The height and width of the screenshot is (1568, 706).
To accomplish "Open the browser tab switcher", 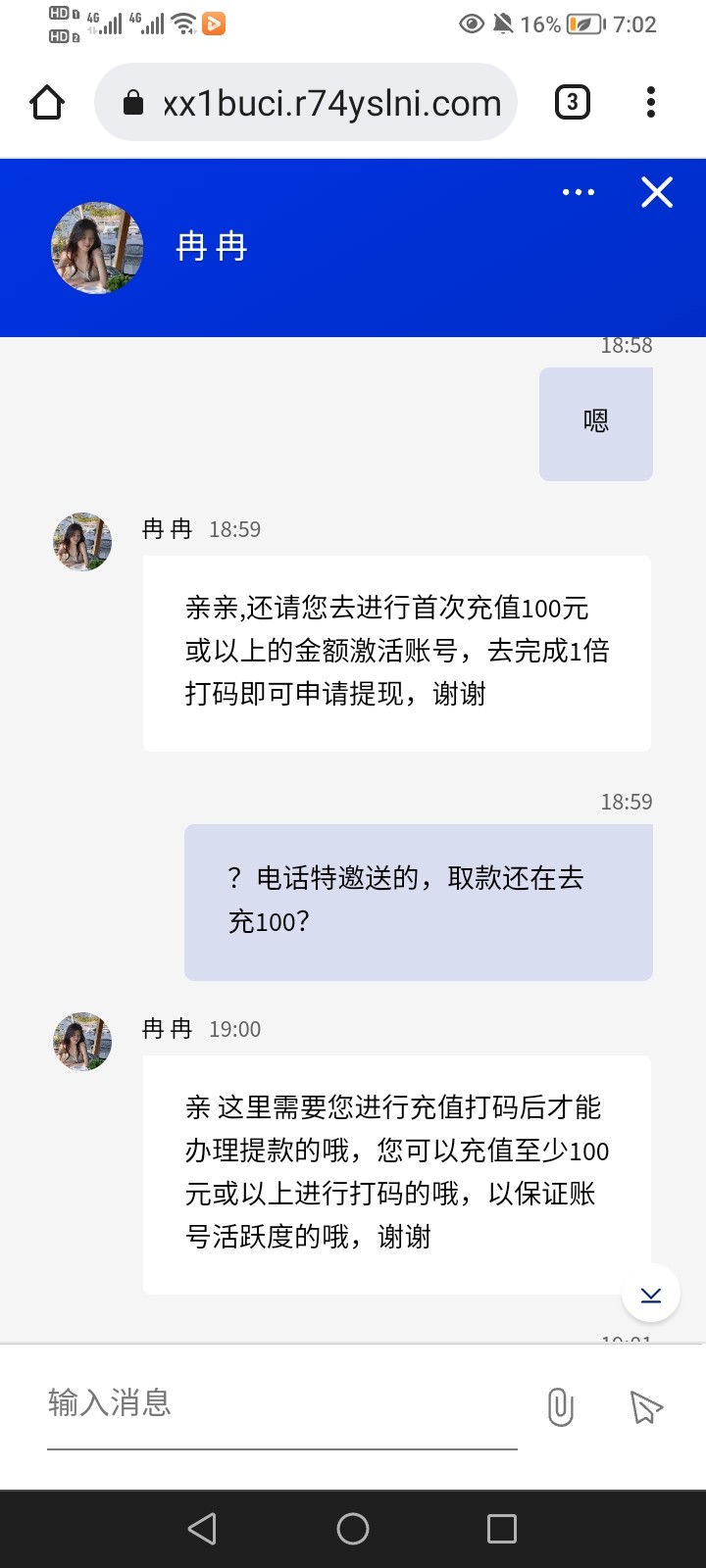I will tap(573, 102).
